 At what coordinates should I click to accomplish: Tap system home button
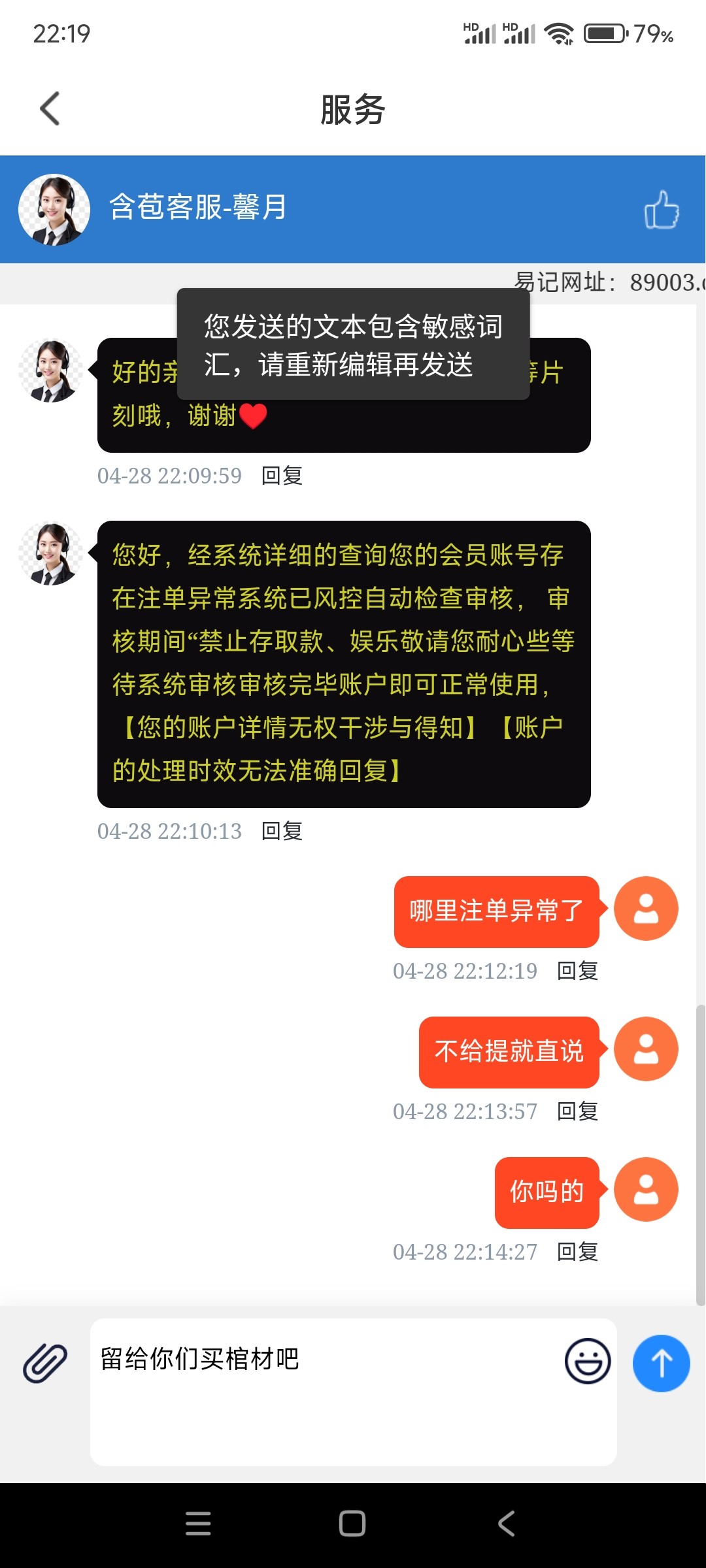point(352,1524)
